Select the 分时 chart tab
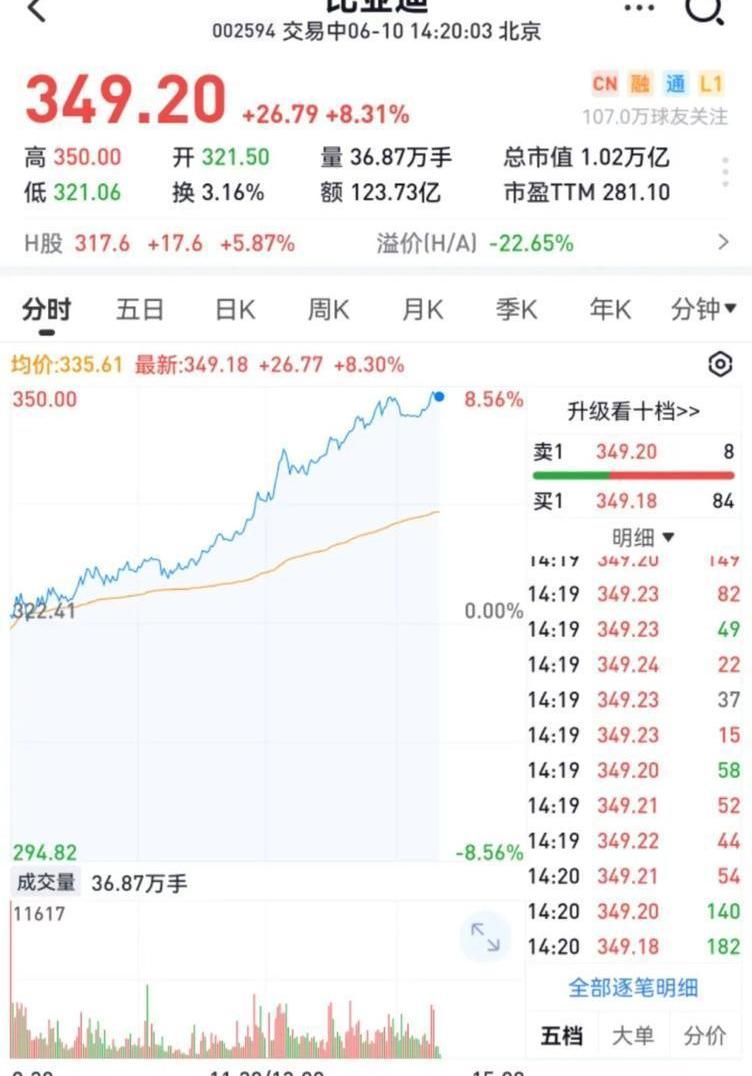Image resolution: width=752 pixels, height=1076 pixels. [46, 310]
